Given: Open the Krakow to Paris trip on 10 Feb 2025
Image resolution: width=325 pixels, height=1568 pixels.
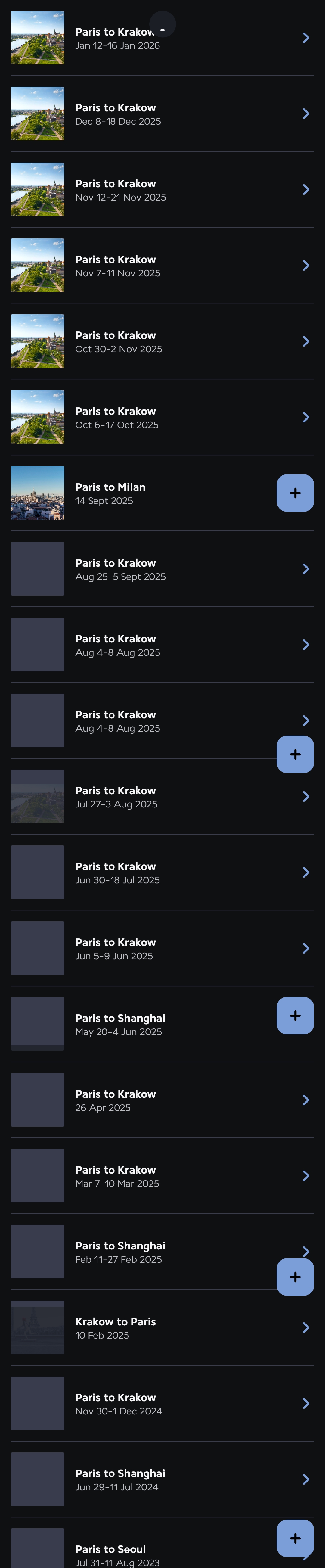Looking at the screenshot, I should (116, 1327).
